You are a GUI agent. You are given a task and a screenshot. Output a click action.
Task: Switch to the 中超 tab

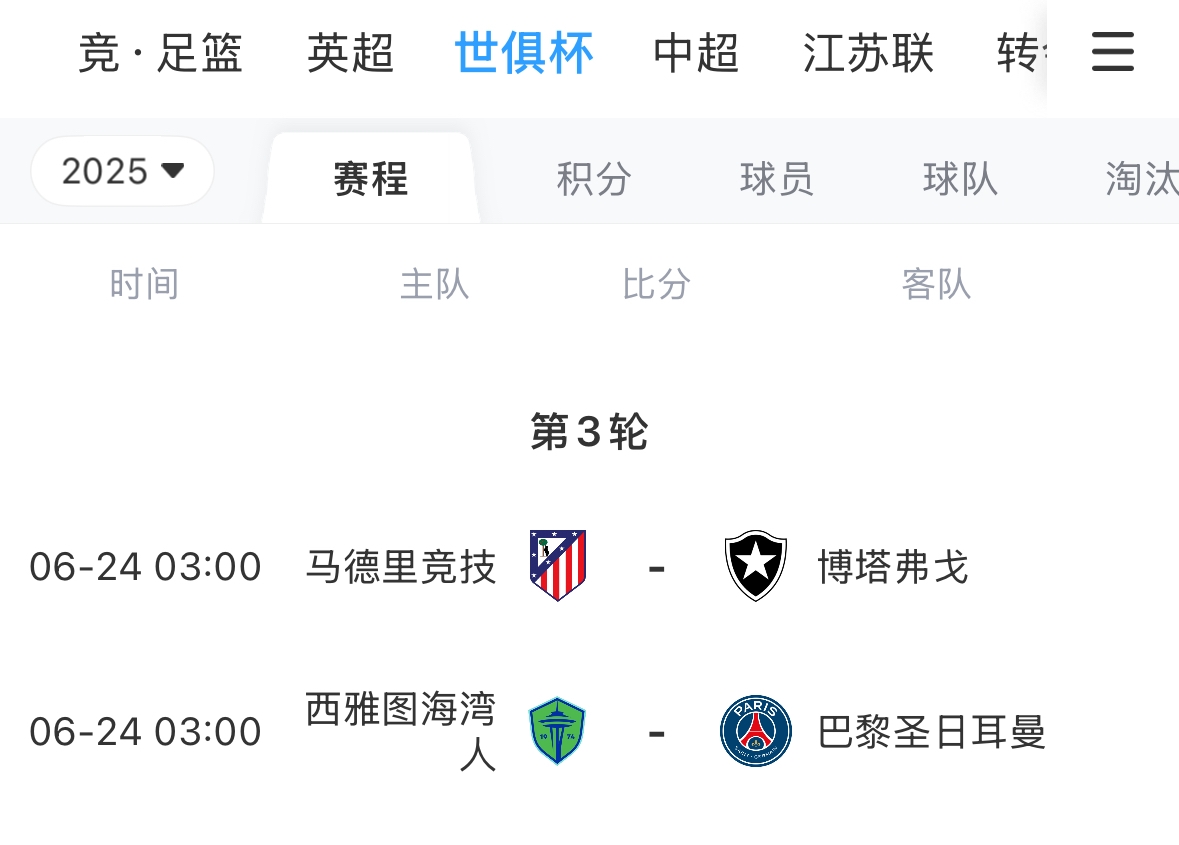(695, 54)
